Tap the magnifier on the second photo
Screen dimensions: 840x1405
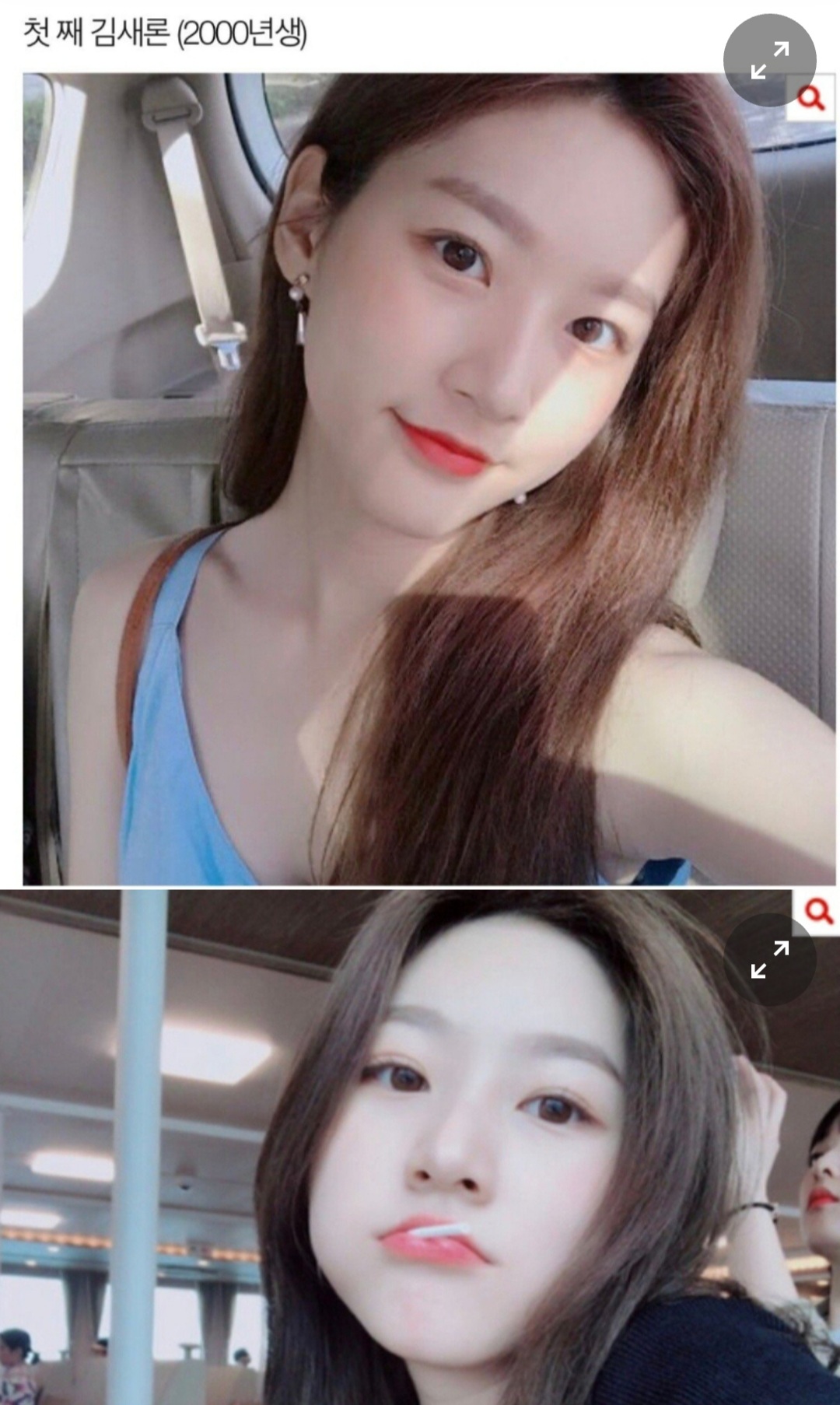point(817,909)
